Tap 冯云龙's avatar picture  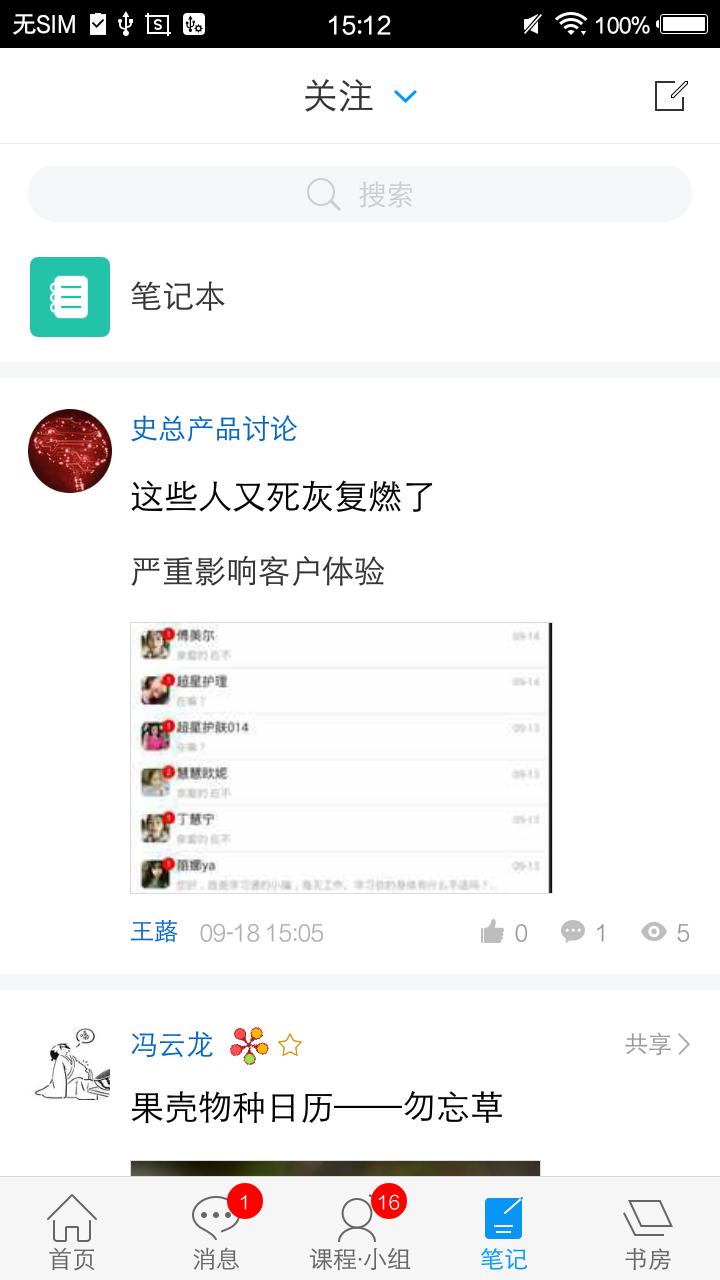(70, 1067)
